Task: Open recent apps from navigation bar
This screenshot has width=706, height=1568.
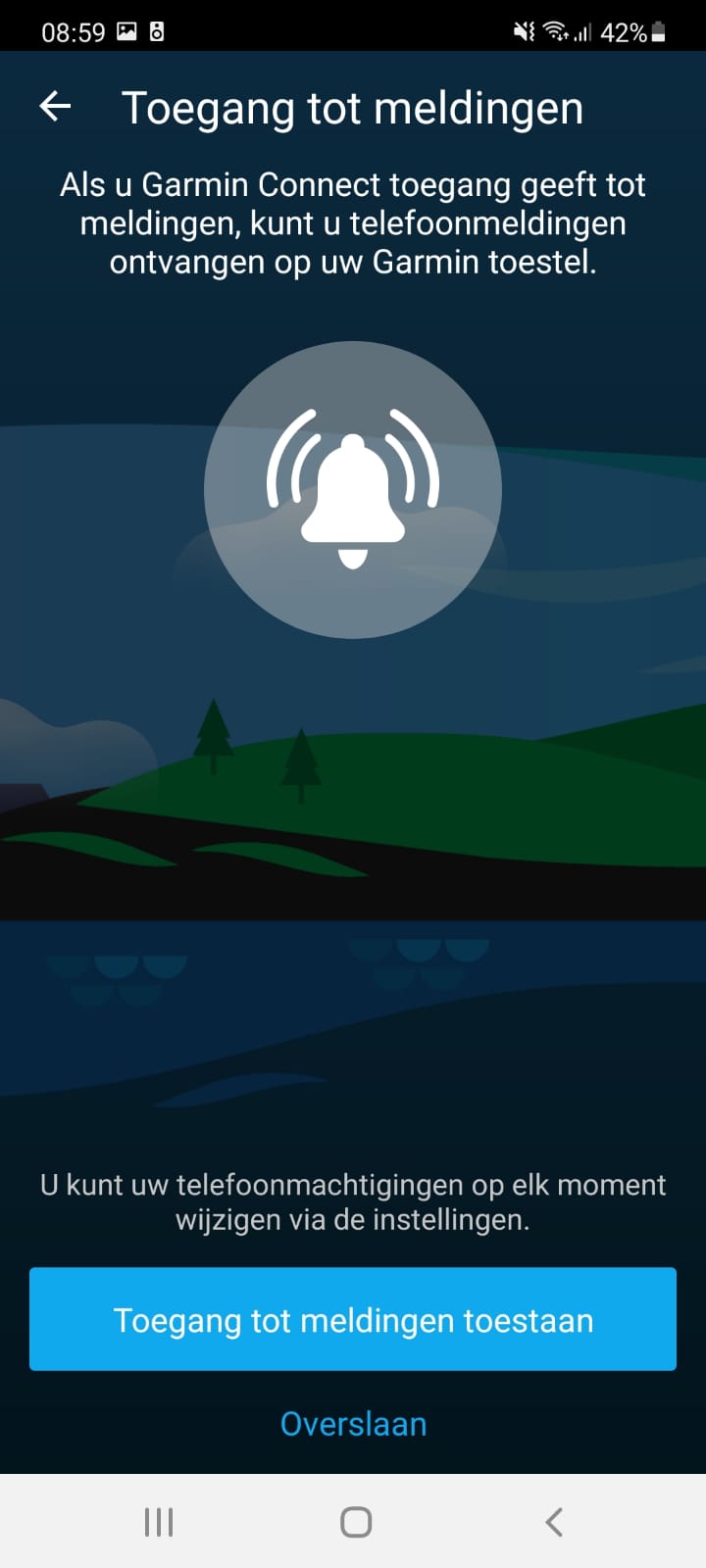Action: point(159,1522)
